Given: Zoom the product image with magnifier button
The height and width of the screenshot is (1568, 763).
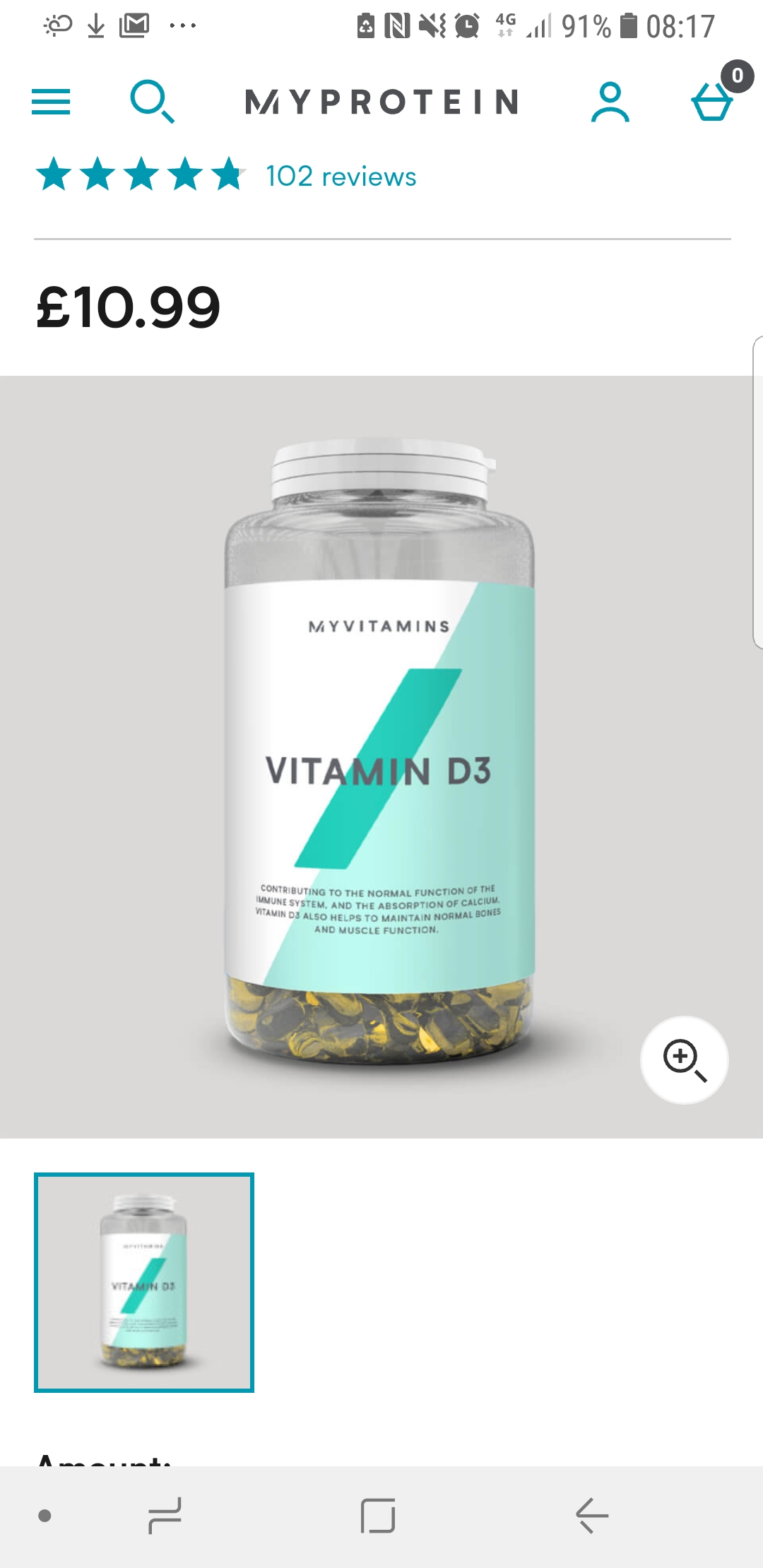Looking at the screenshot, I should [684, 1059].
